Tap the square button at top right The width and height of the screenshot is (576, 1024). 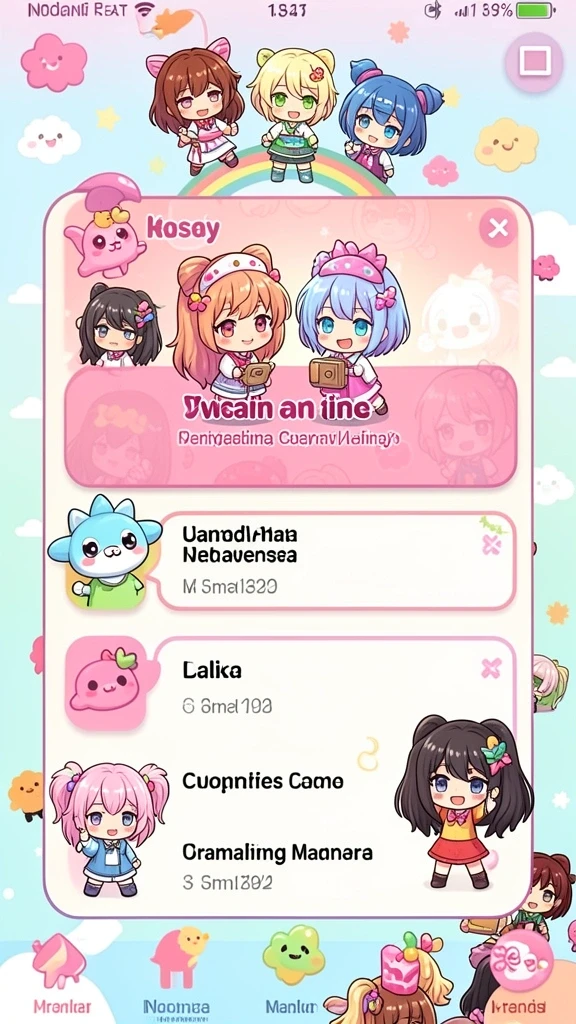click(x=535, y=62)
